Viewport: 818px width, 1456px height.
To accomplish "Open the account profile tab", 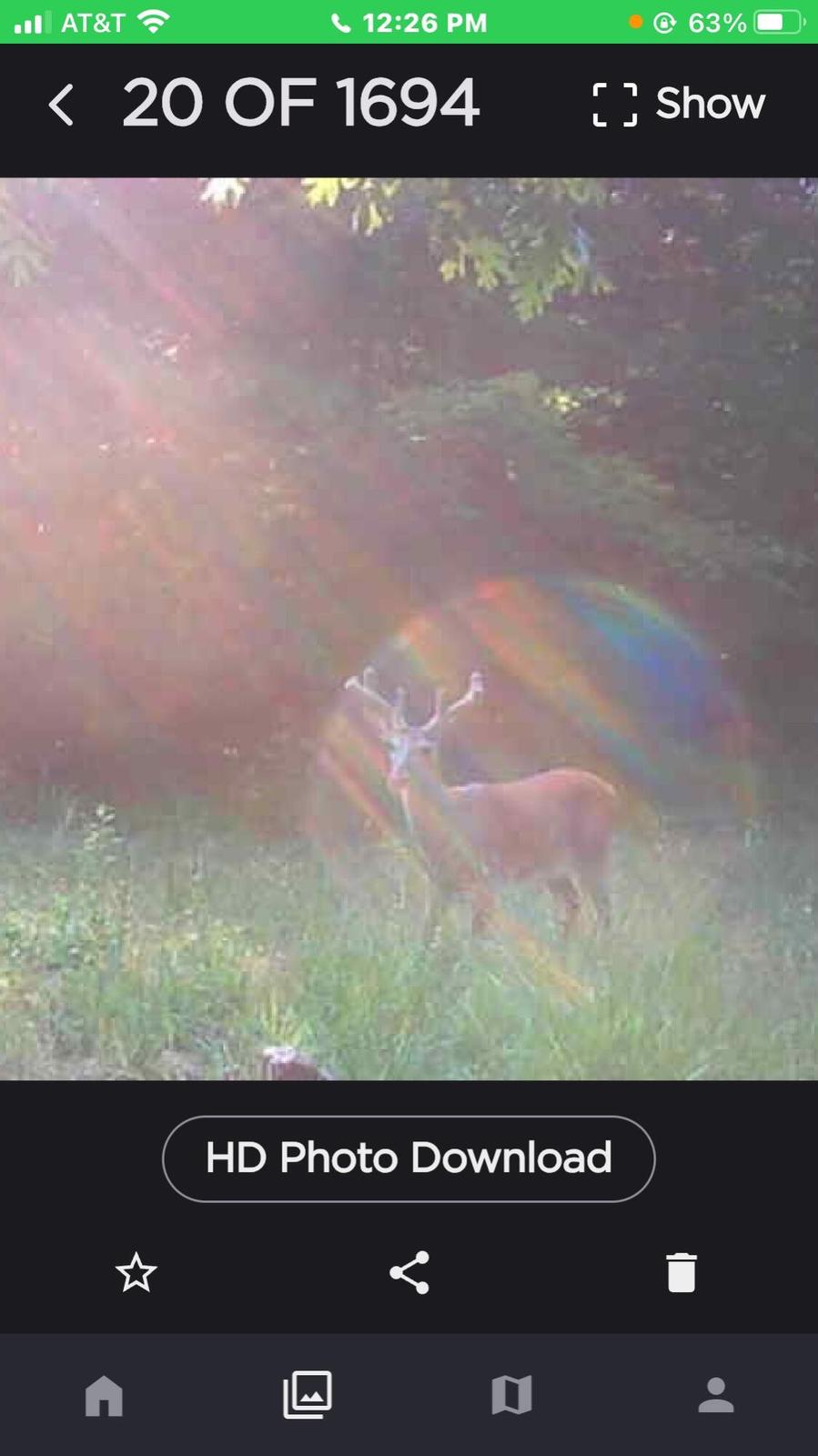I will tap(716, 1395).
